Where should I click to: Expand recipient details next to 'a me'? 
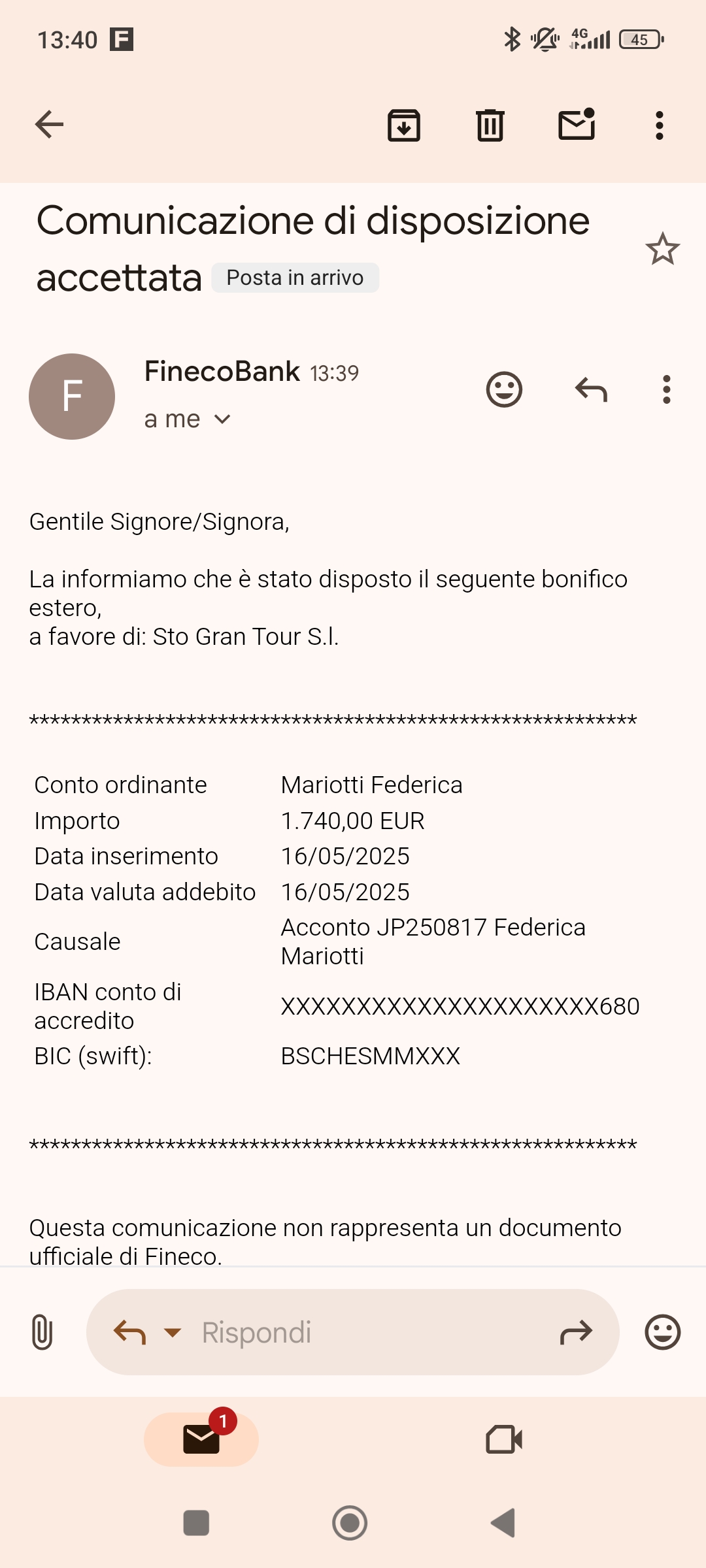[222, 419]
